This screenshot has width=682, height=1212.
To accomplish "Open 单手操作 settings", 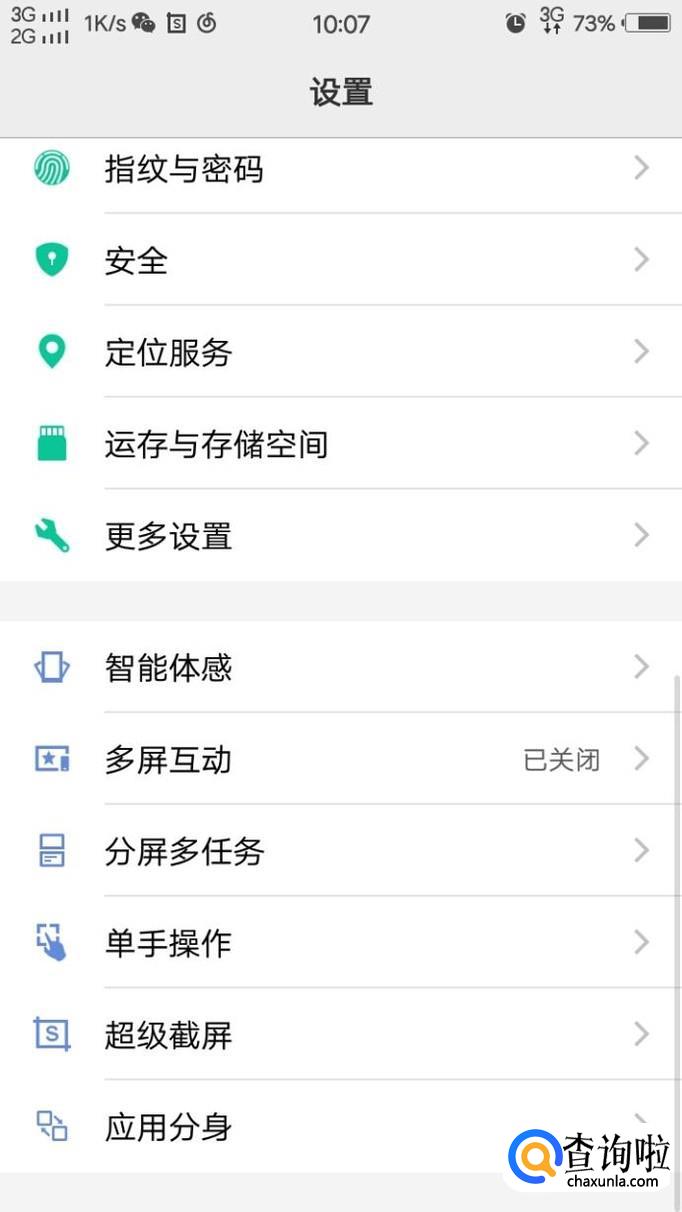I will coord(340,943).
